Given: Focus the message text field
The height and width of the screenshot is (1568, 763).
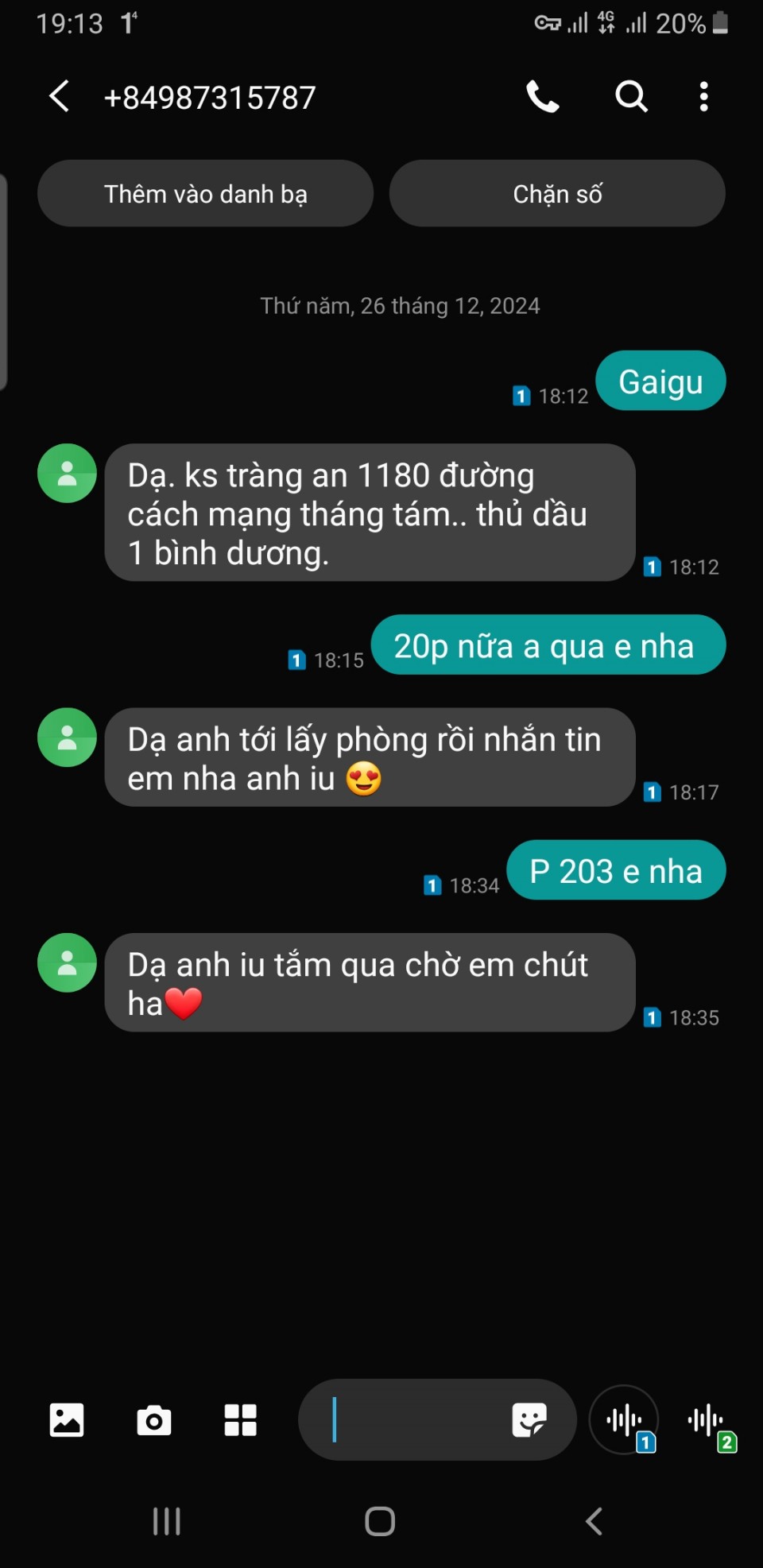Looking at the screenshot, I should [413, 1420].
